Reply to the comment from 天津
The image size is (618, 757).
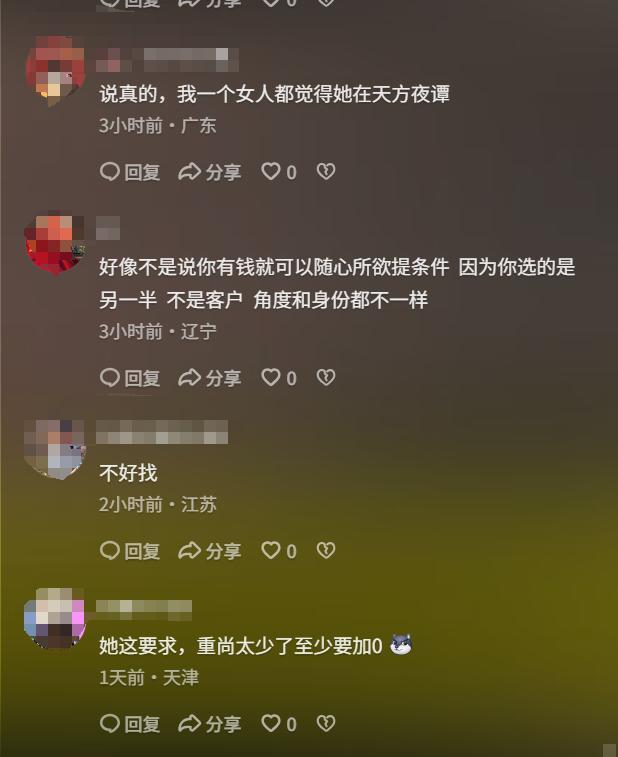130,724
